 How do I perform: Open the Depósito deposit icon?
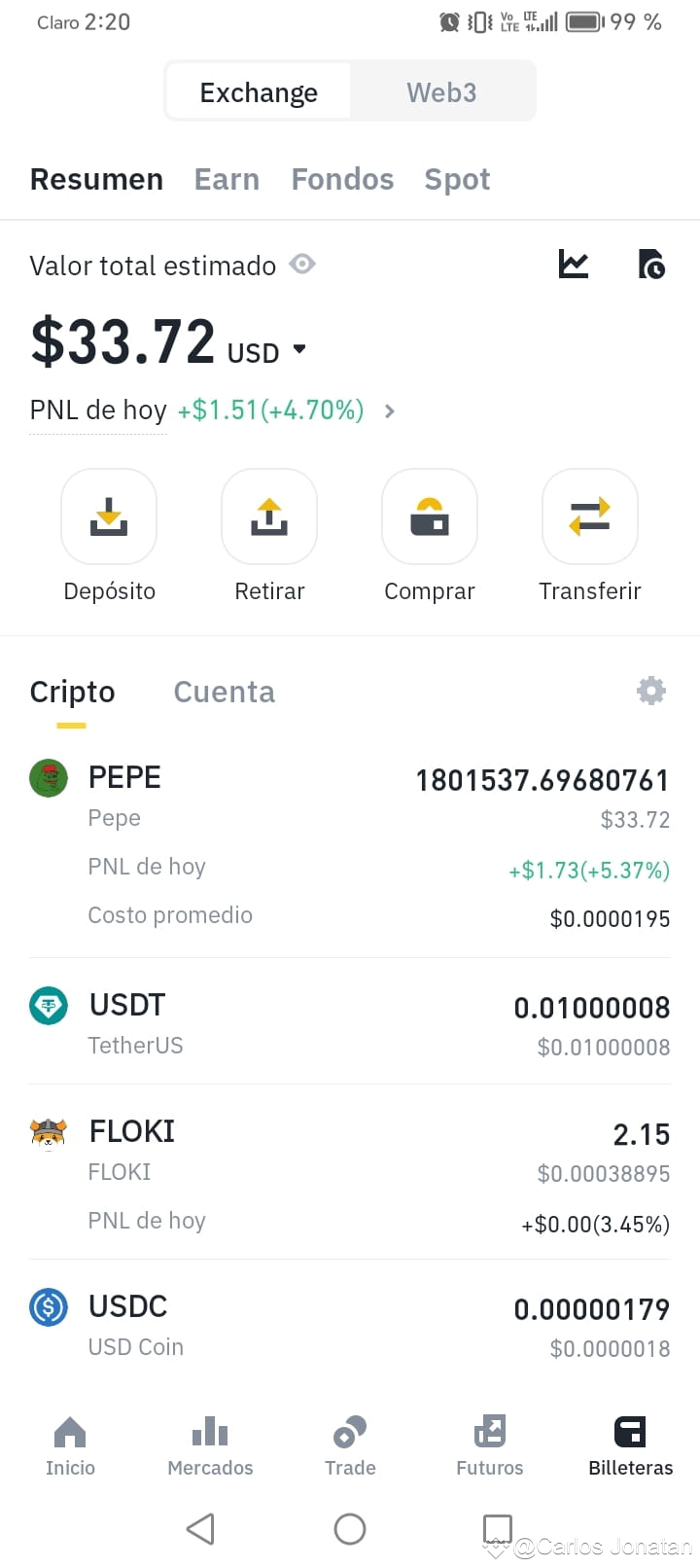(109, 517)
